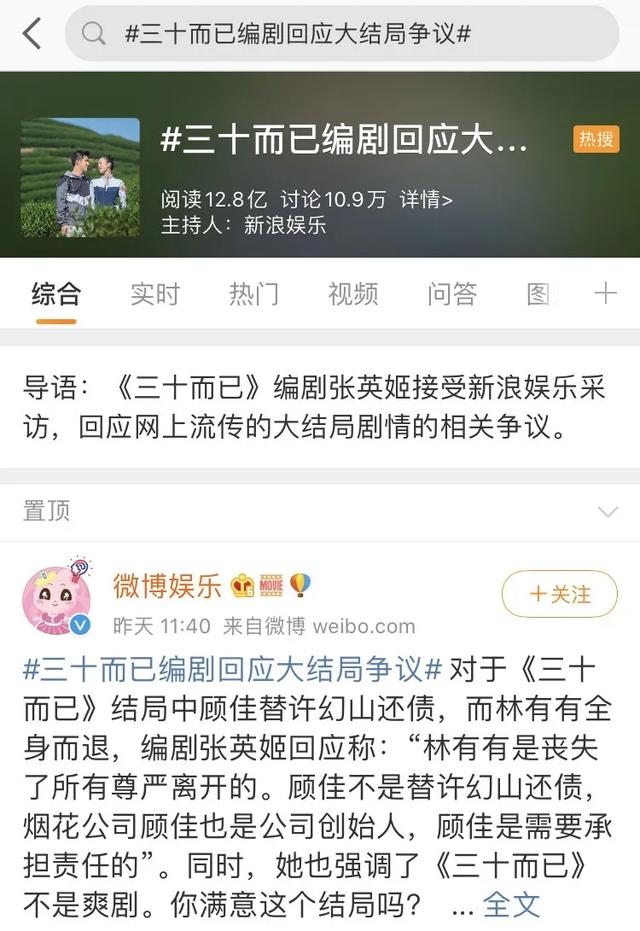Open 微博娱乐's profile avatar

point(56,597)
